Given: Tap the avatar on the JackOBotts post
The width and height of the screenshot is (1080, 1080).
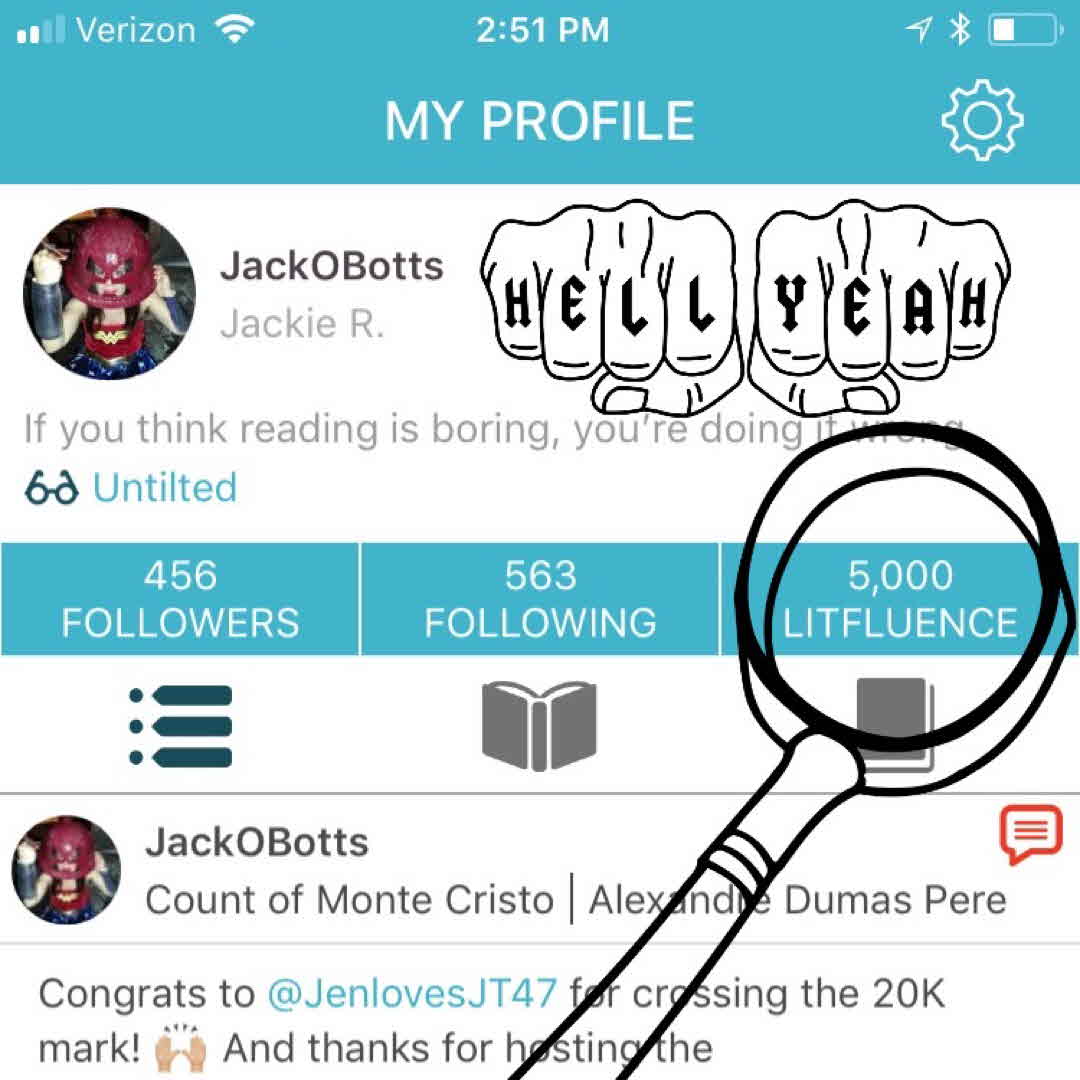Looking at the screenshot, I should coord(66,869).
